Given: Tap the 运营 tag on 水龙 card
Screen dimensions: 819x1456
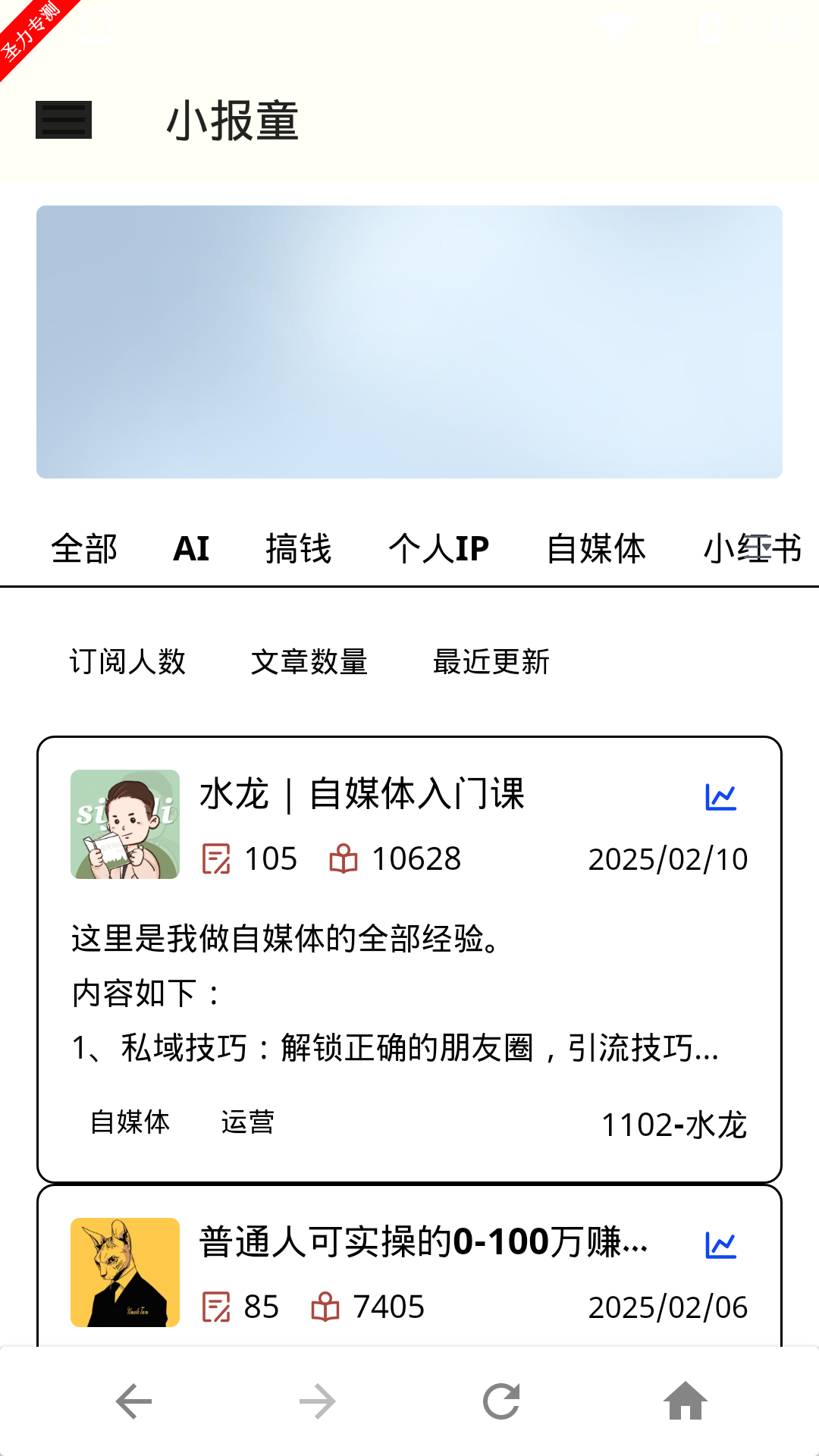Looking at the screenshot, I should 247,1122.
